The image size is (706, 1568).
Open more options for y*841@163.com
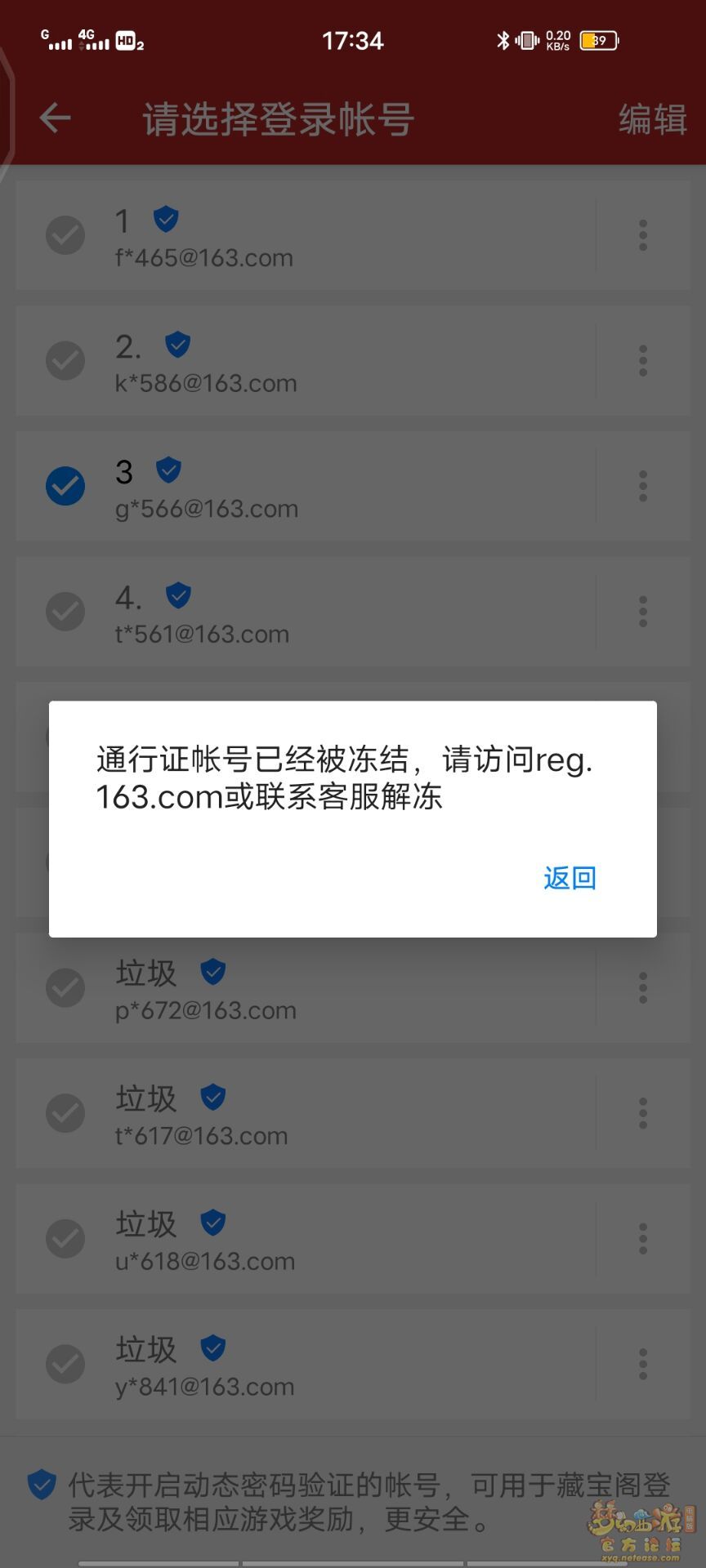tap(643, 1365)
